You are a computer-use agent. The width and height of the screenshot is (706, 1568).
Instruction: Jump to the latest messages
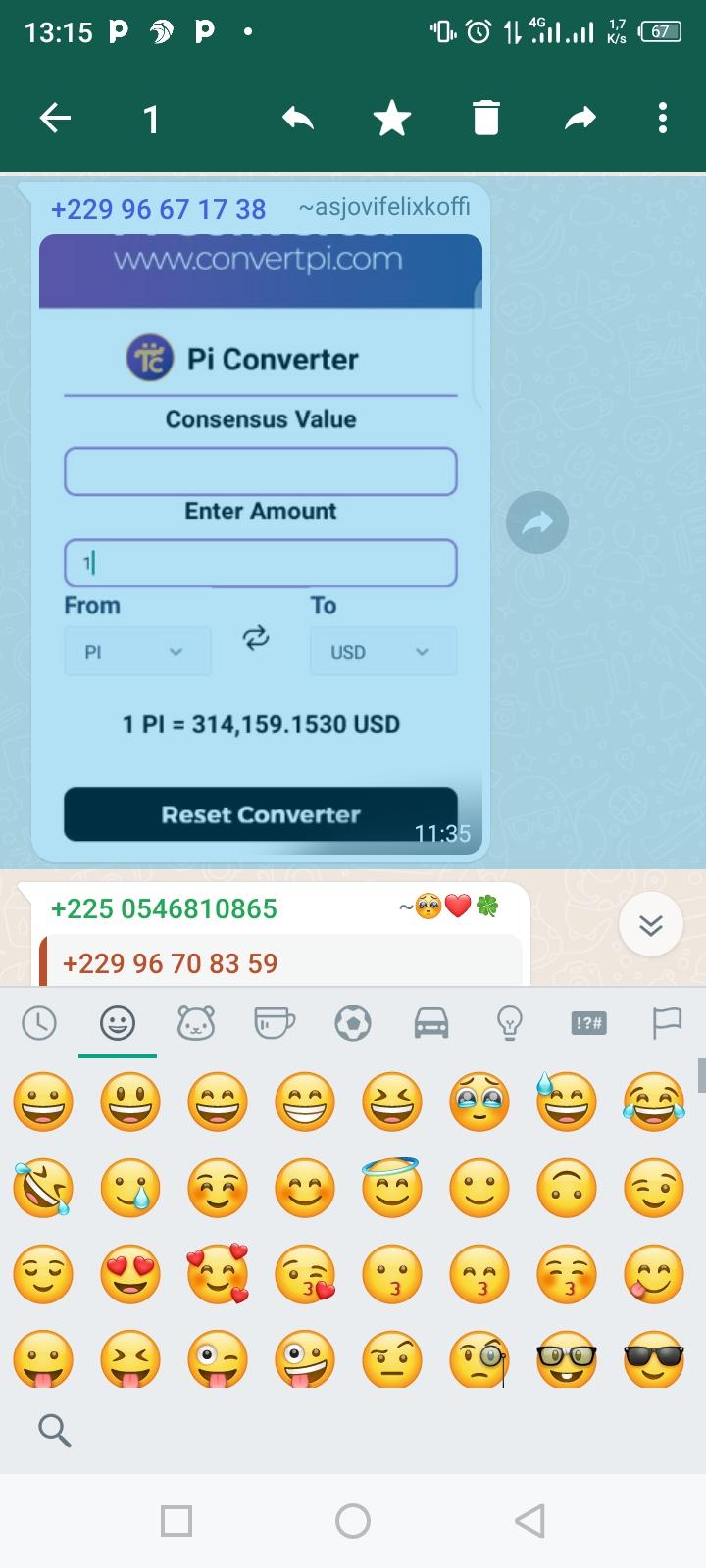coord(651,924)
